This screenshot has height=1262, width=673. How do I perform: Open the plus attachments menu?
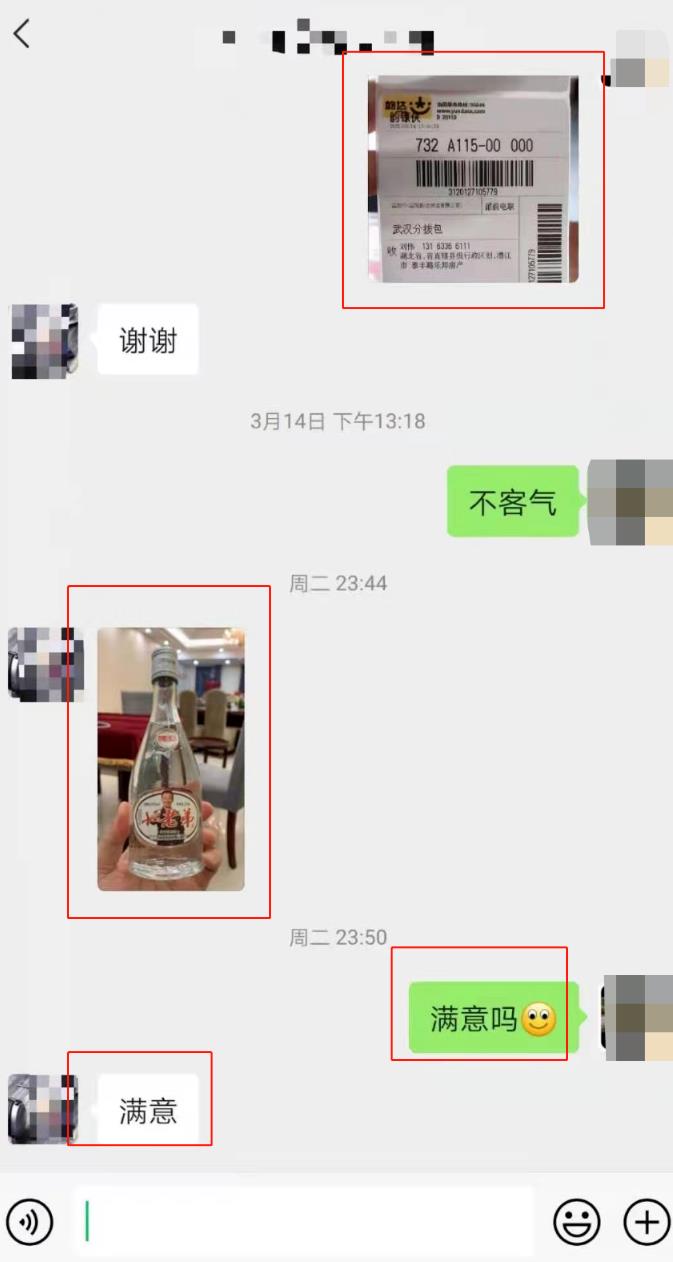coord(646,1221)
